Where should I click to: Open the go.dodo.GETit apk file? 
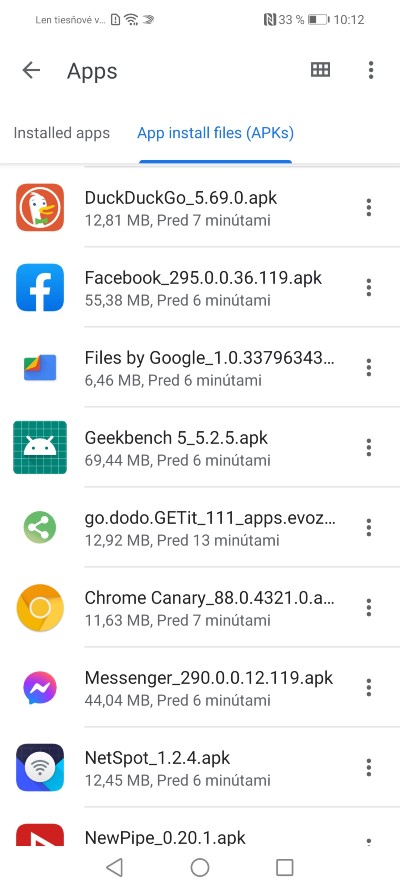pyautogui.click(x=200, y=527)
